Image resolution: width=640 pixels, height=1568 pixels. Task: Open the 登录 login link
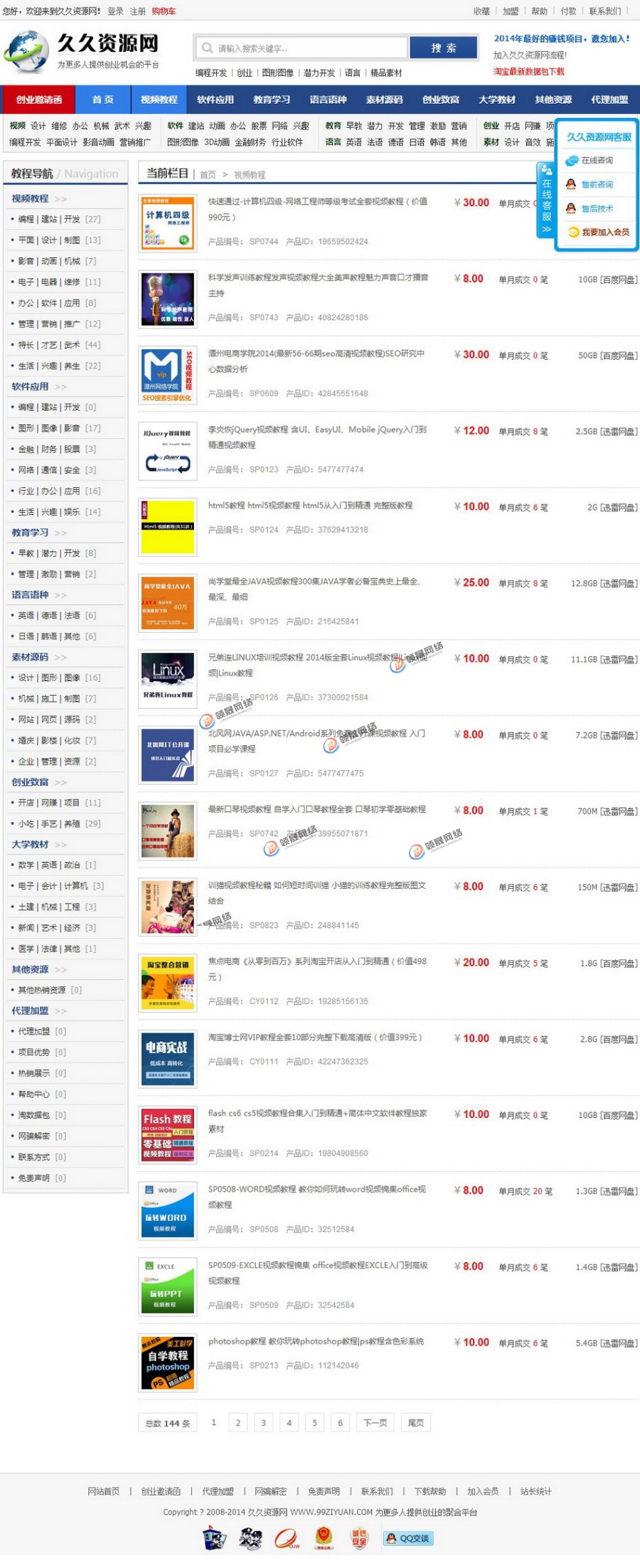115,11
